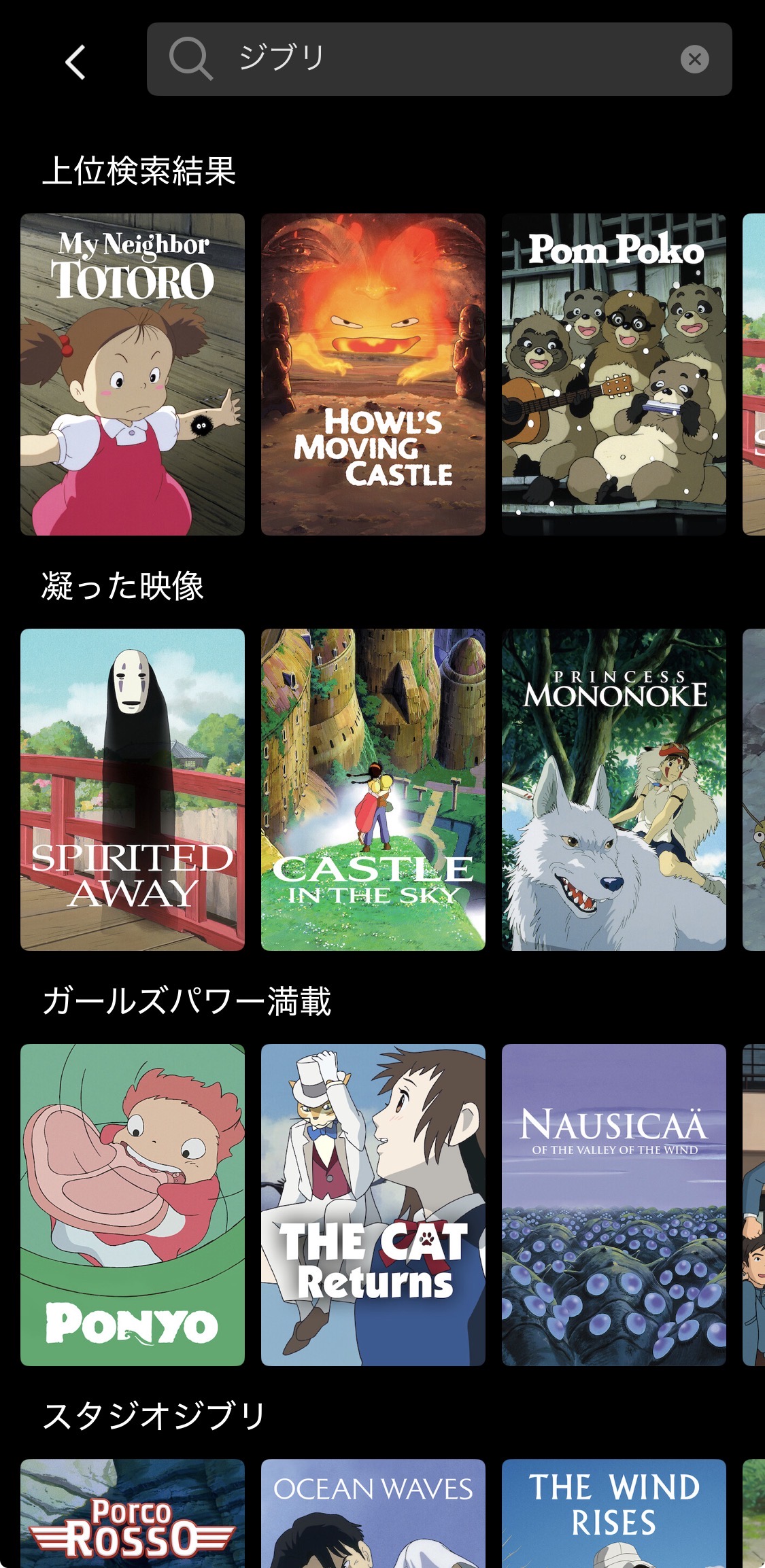Open Porco Rosso

(x=133, y=1514)
